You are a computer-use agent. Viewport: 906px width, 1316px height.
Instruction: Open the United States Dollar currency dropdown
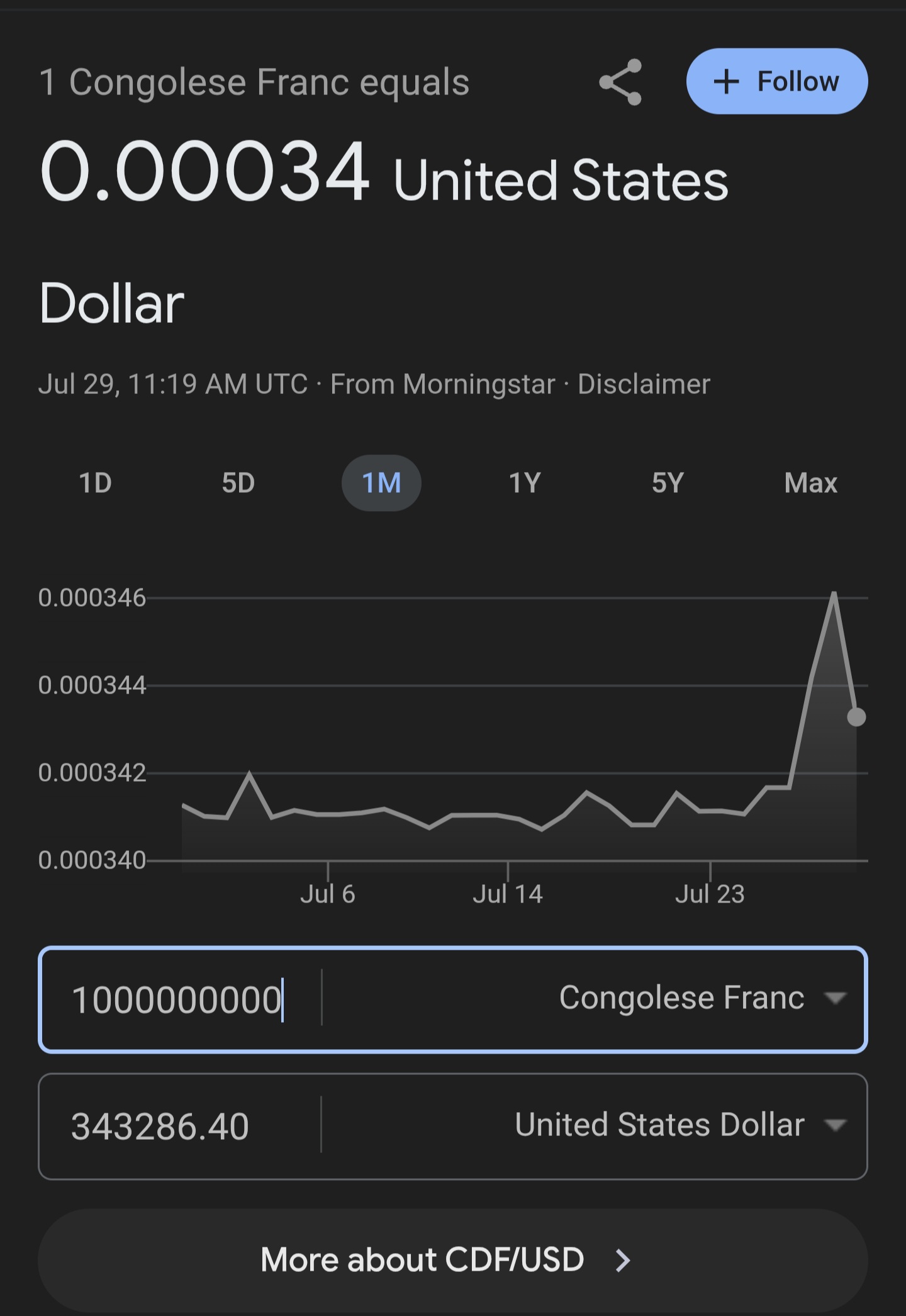coord(679,1125)
